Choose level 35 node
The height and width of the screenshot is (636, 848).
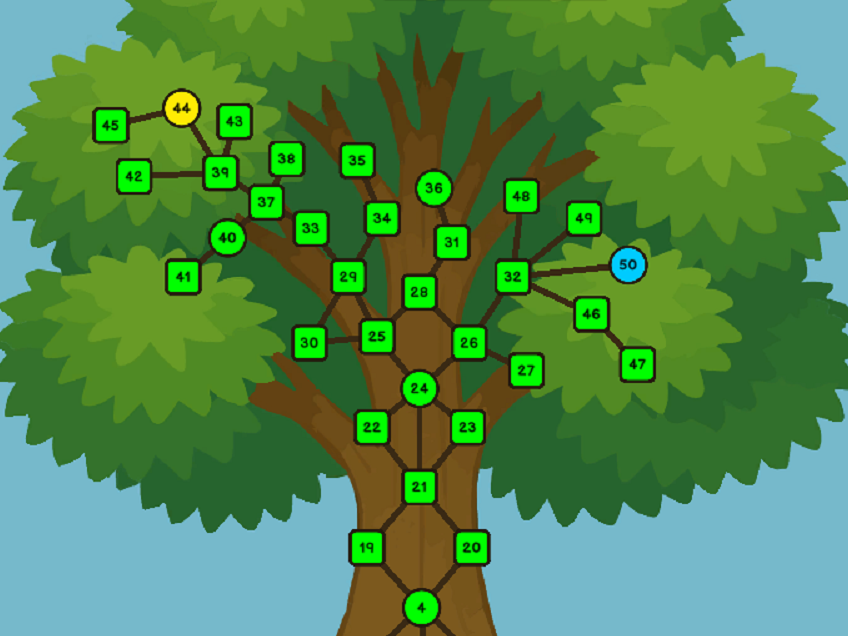(x=357, y=160)
